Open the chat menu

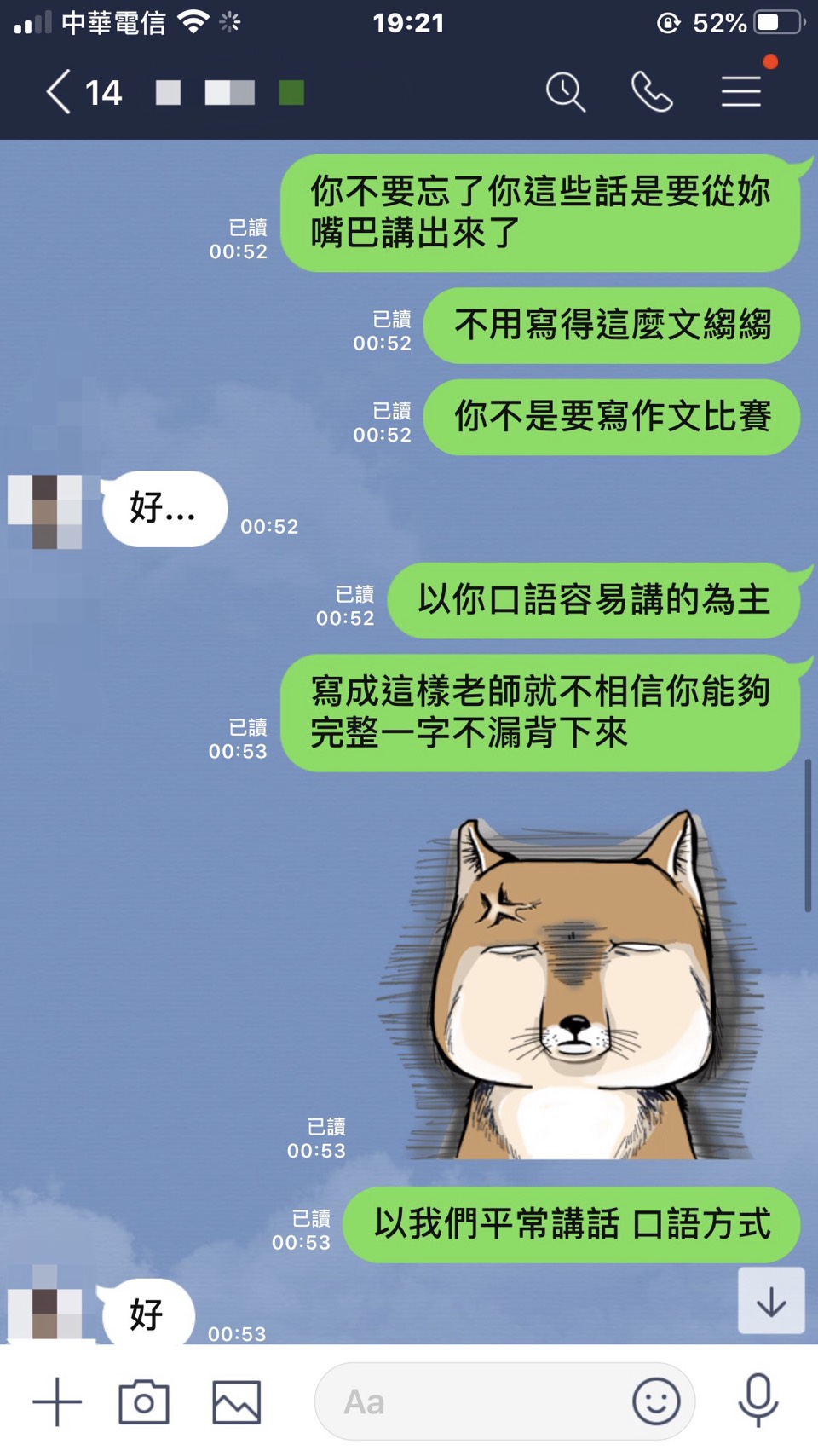coord(741,92)
